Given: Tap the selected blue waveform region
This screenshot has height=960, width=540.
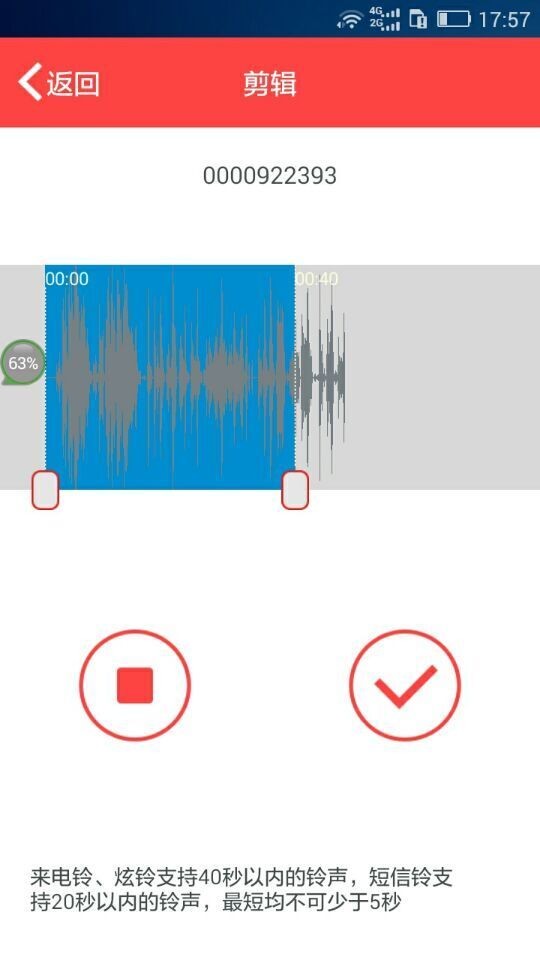Looking at the screenshot, I should click(170, 377).
